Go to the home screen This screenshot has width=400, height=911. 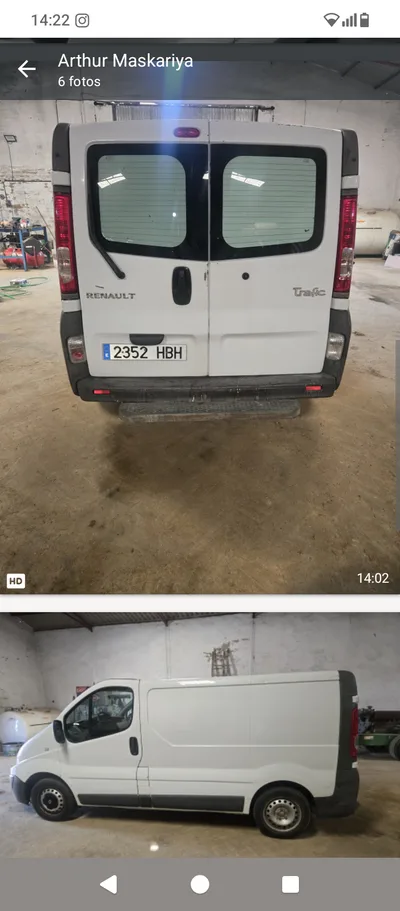click(200, 884)
